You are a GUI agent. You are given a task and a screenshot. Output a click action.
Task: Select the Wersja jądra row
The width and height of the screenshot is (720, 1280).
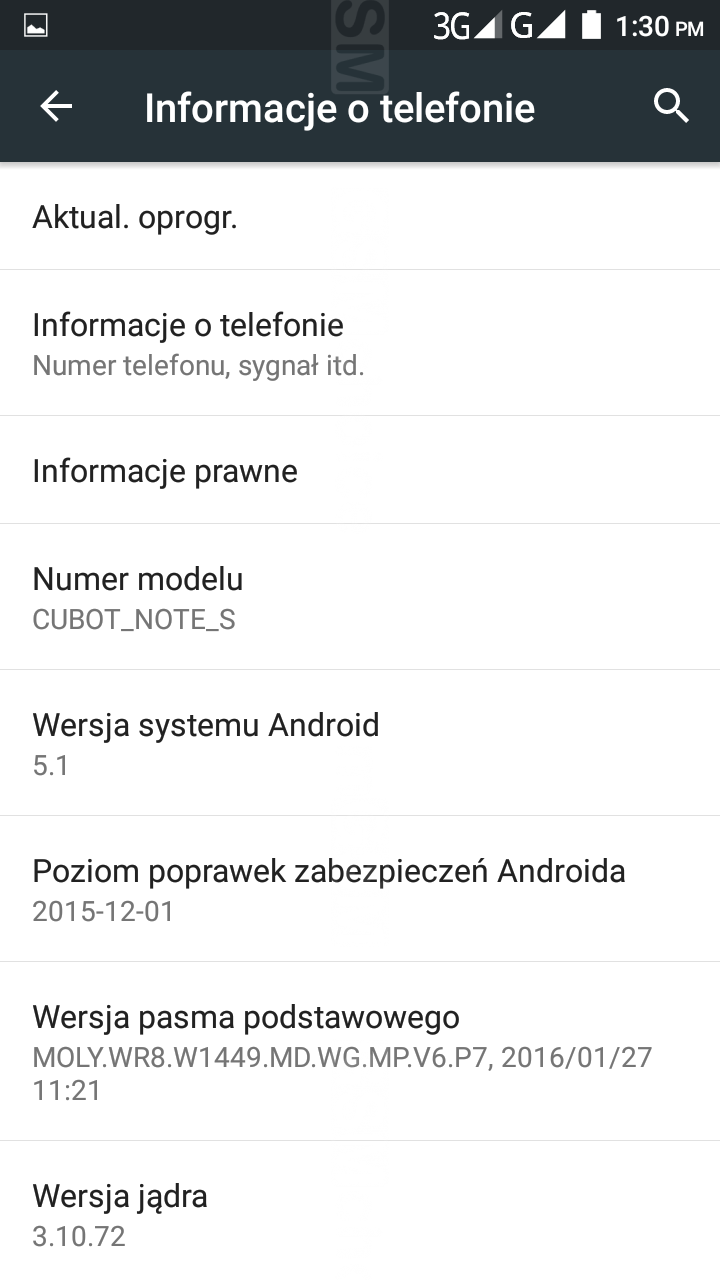coord(360,1213)
